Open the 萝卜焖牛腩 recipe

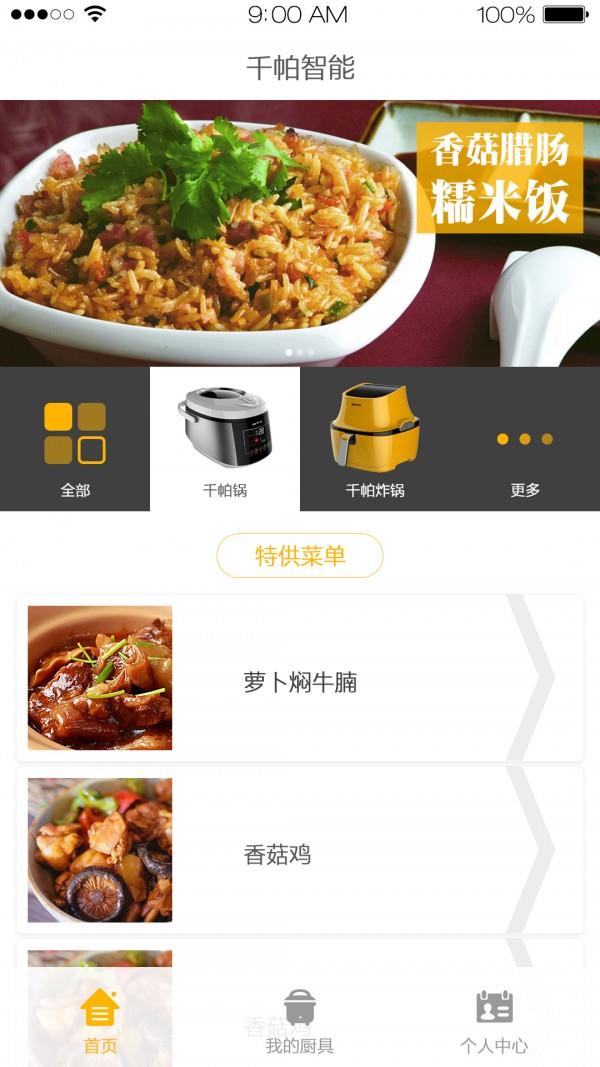click(x=300, y=679)
